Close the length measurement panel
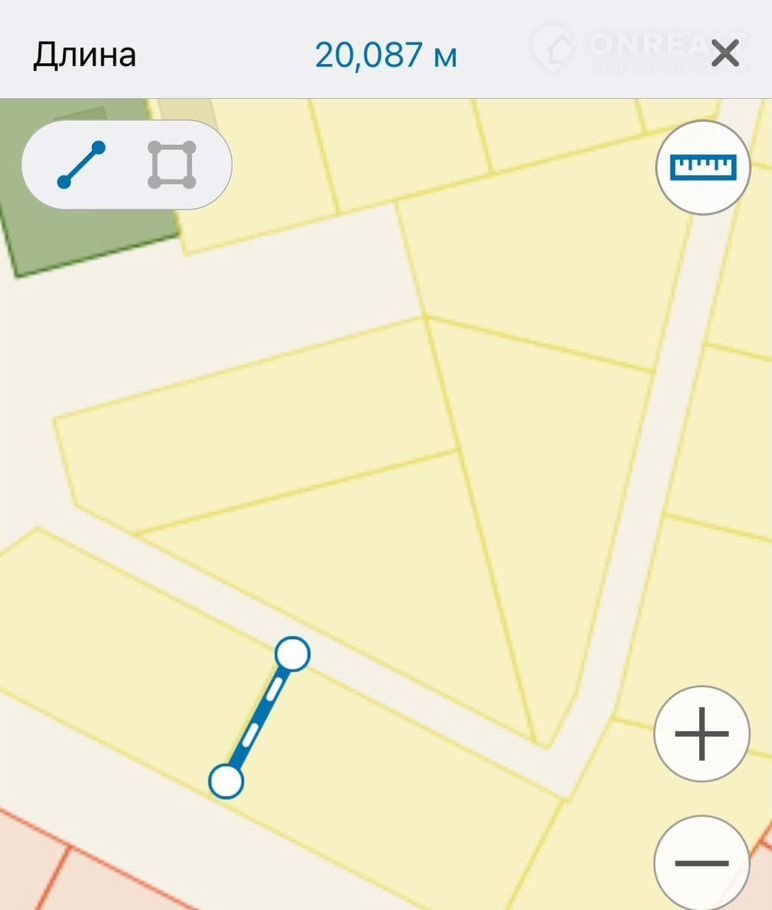Screen dimensions: 772x910 [x=725, y=53]
